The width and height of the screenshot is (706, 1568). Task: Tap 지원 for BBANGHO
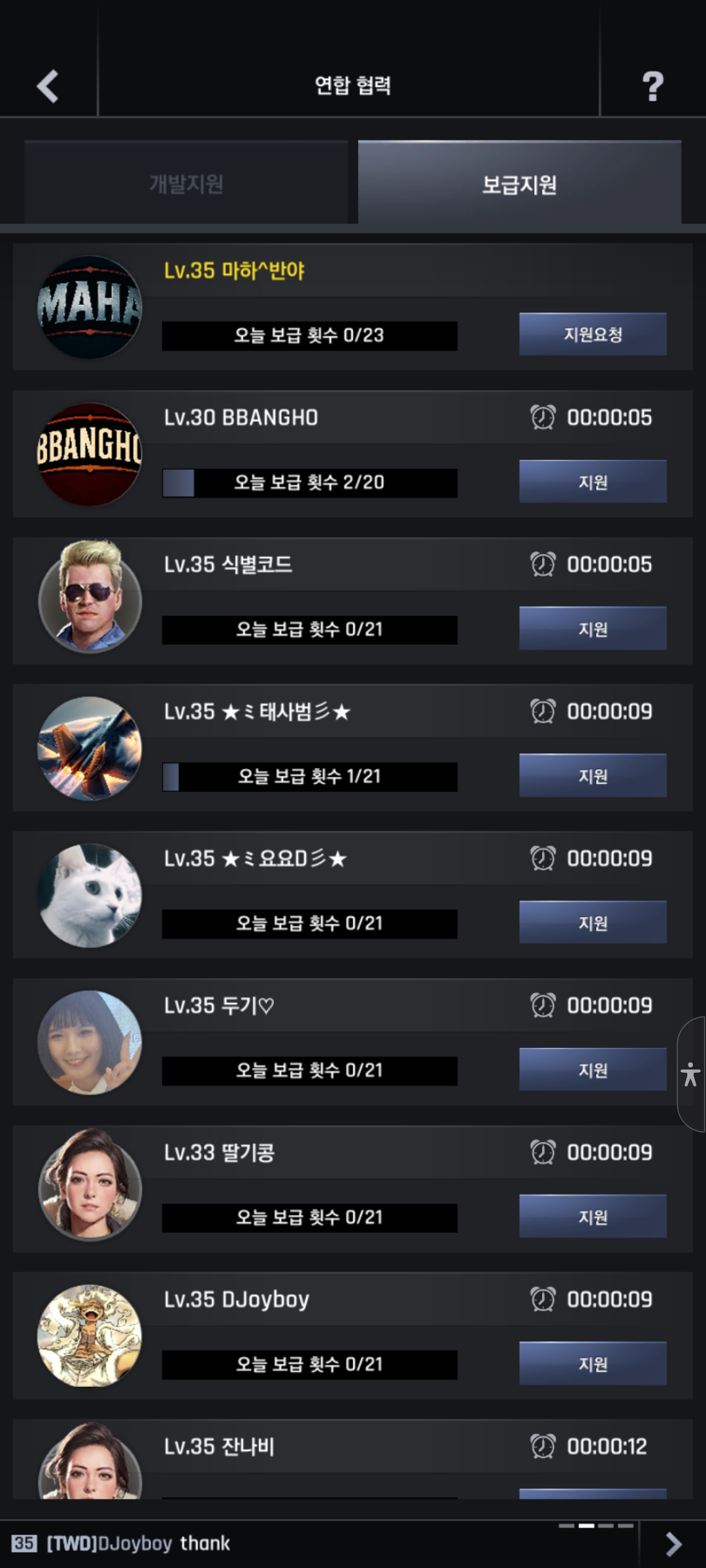click(x=592, y=482)
